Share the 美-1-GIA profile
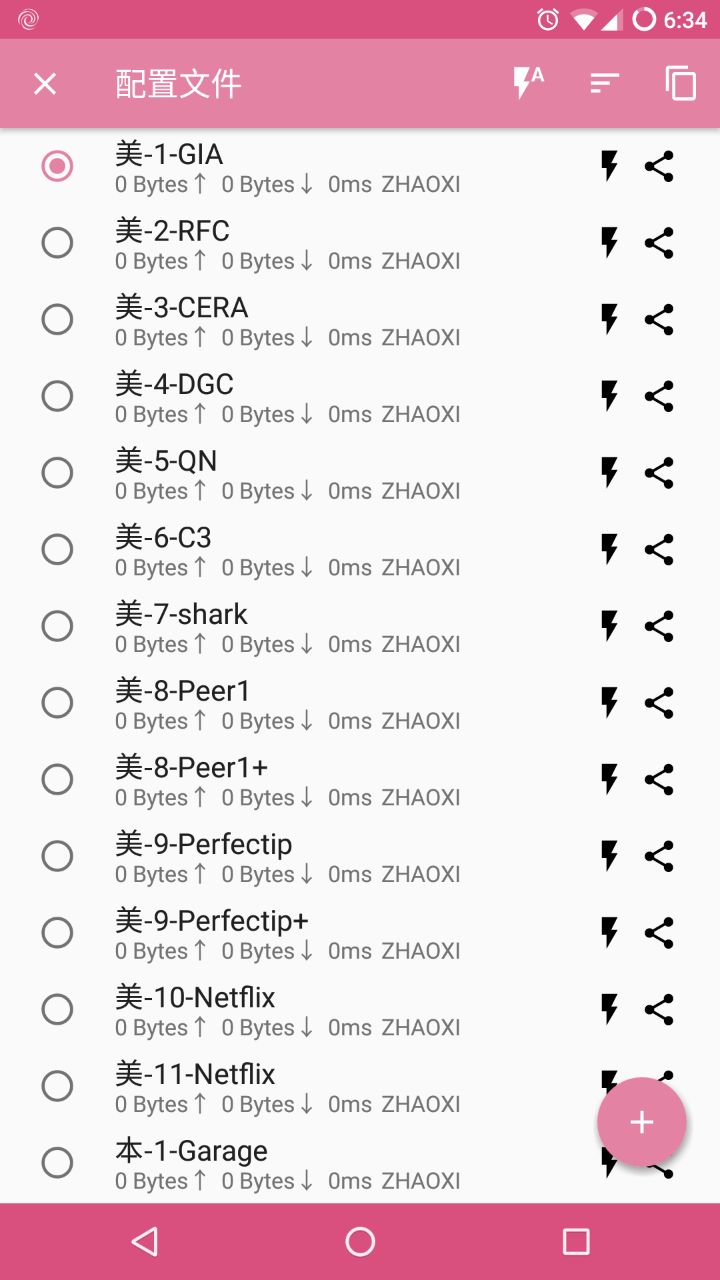This screenshot has width=720, height=1280. [659, 166]
